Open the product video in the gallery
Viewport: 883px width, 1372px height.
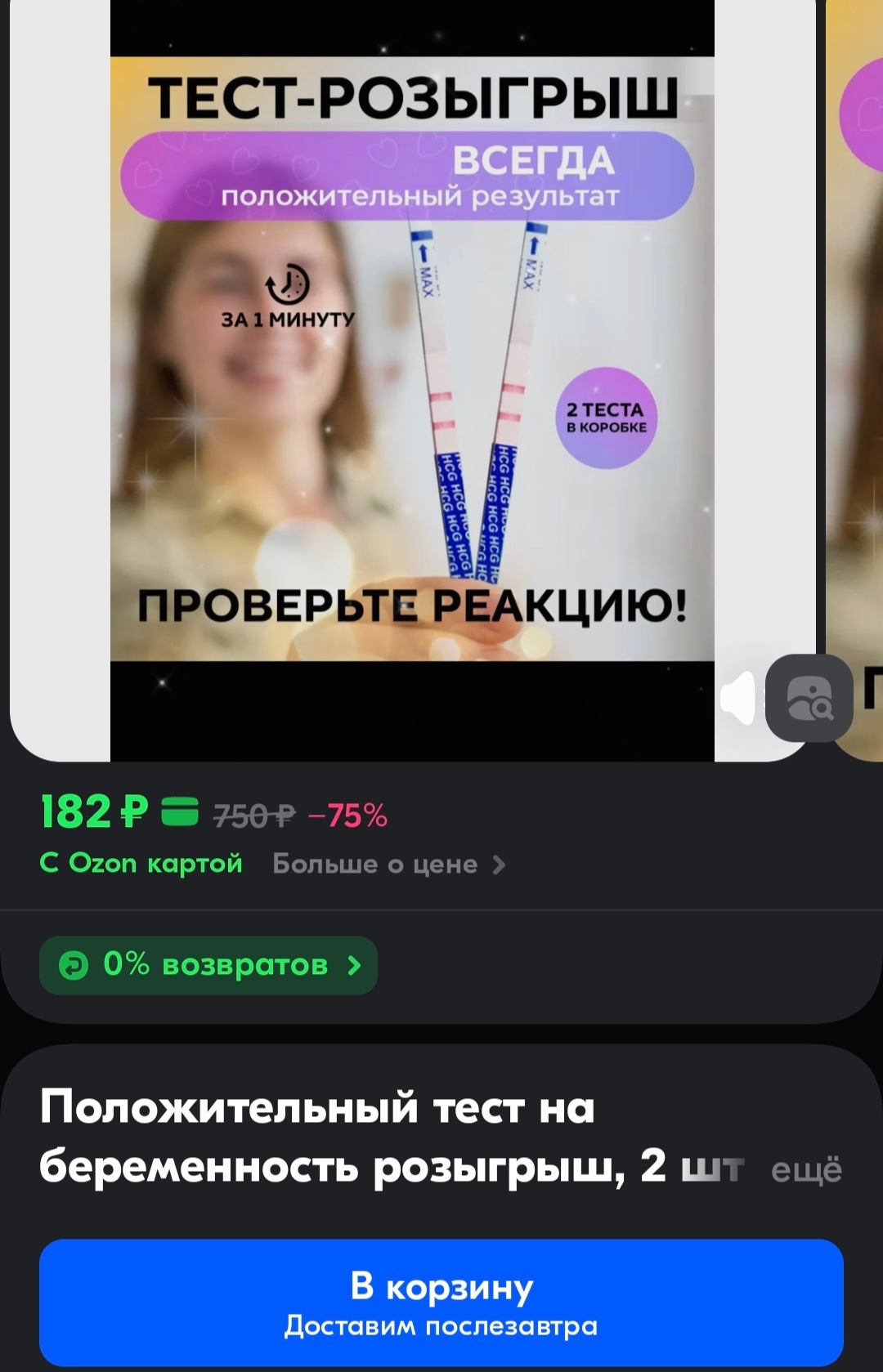tap(412, 368)
